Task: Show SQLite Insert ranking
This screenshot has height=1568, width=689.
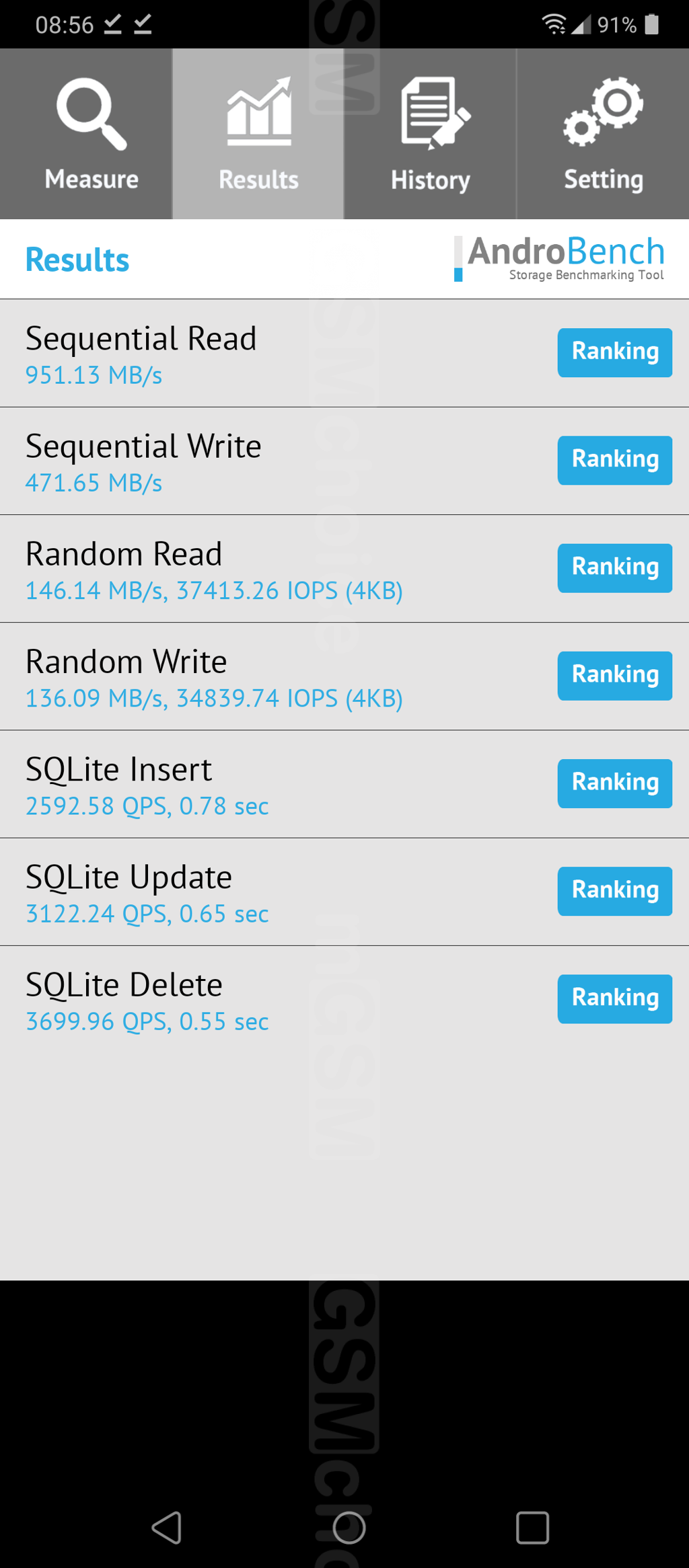Action: (x=615, y=783)
